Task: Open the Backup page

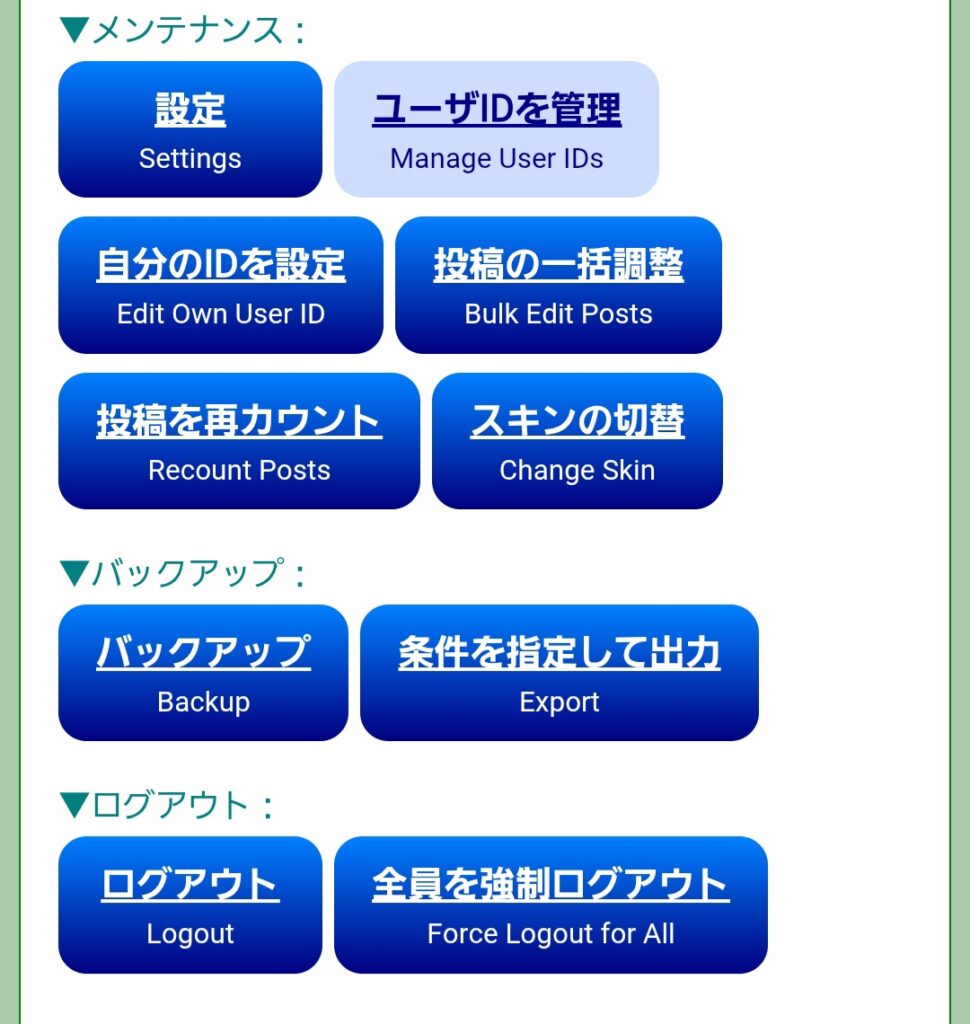Action: pos(203,673)
